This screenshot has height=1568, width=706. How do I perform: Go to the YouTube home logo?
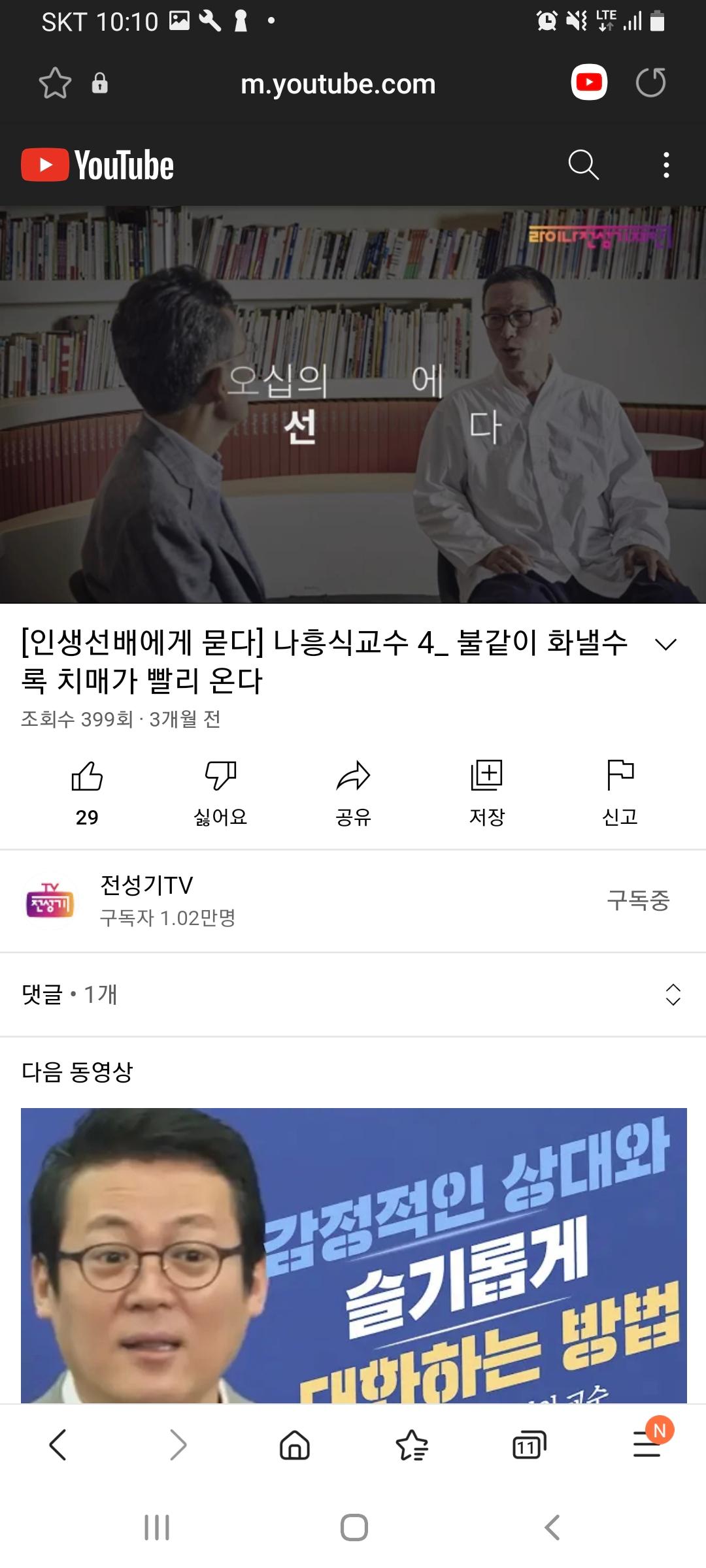click(98, 165)
